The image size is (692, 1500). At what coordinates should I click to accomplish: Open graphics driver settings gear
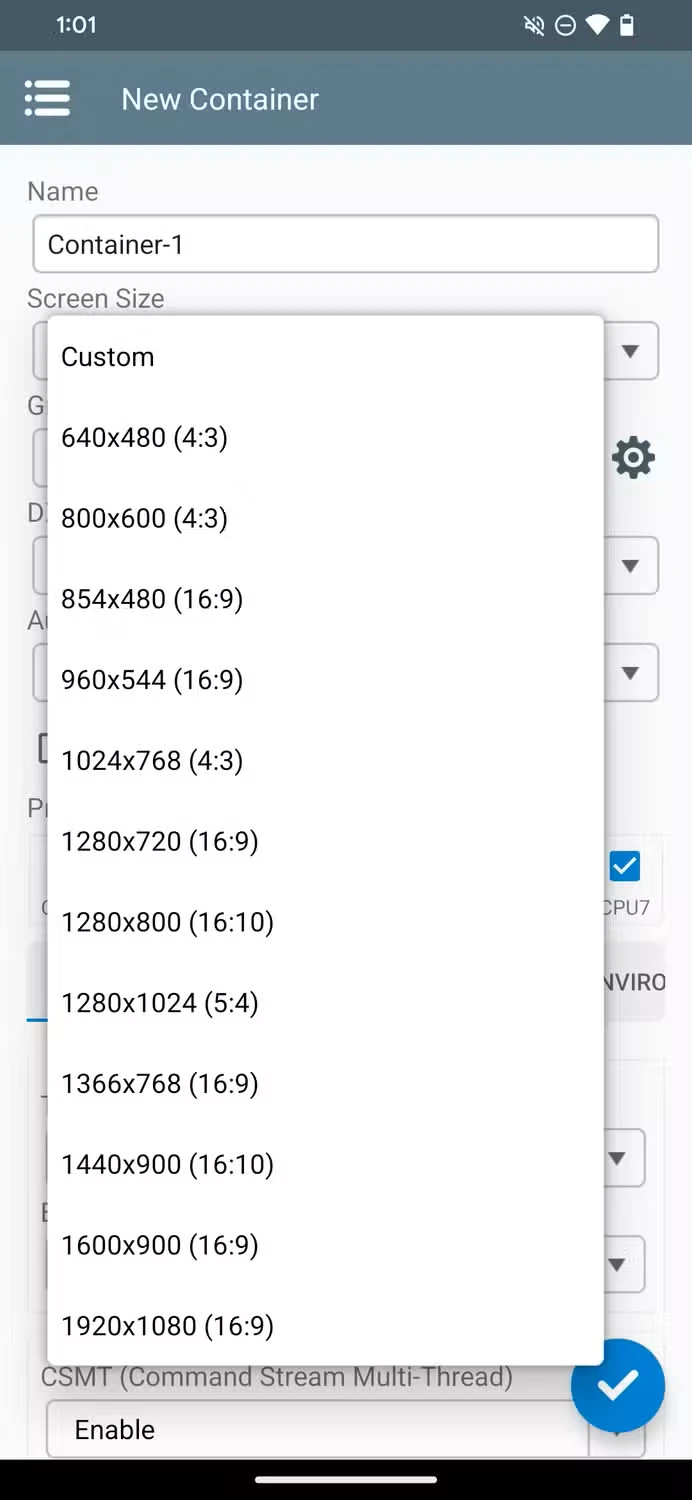[633, 458]
